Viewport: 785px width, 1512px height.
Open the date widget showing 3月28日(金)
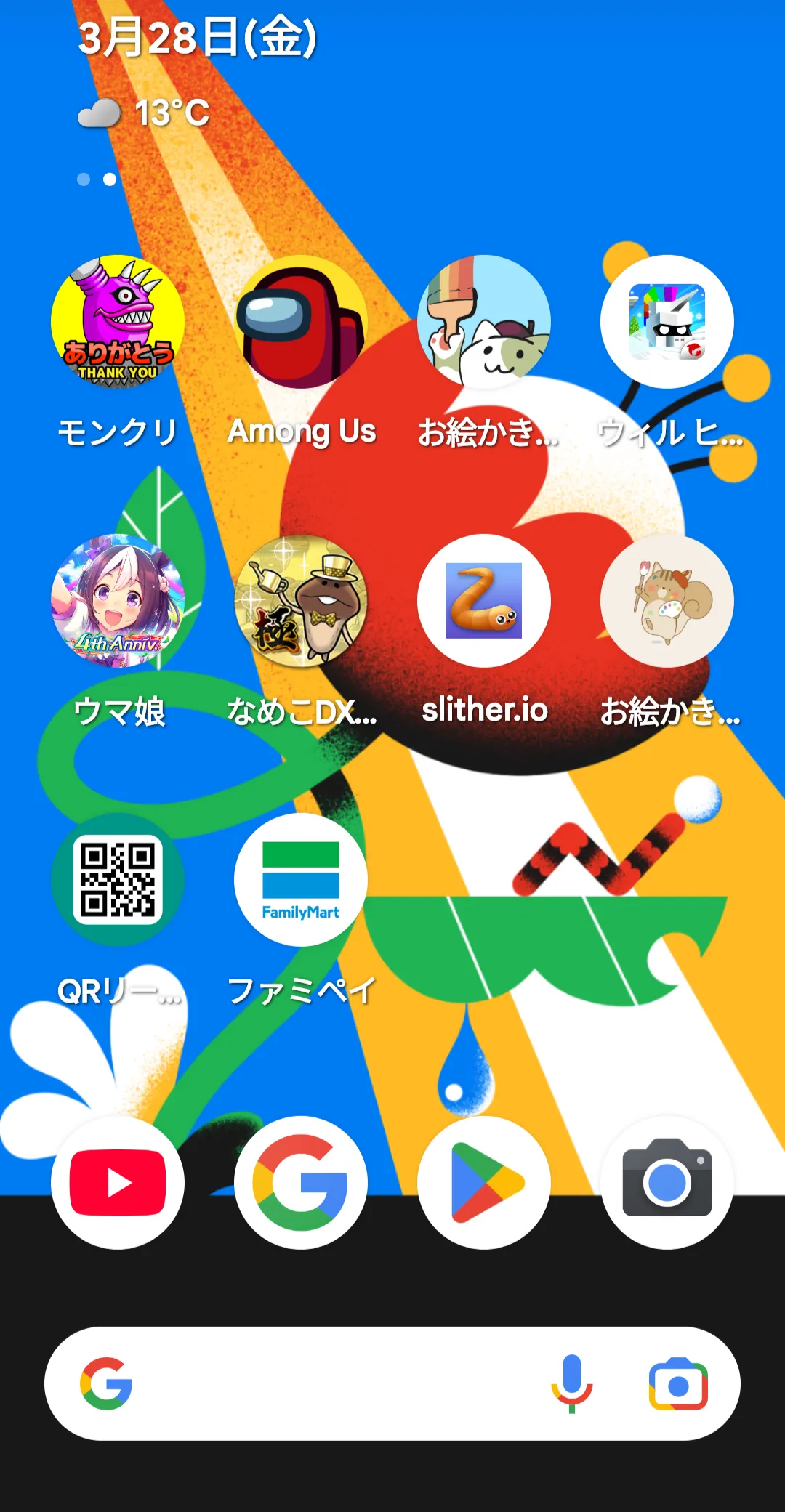click(x=198, y=38)
